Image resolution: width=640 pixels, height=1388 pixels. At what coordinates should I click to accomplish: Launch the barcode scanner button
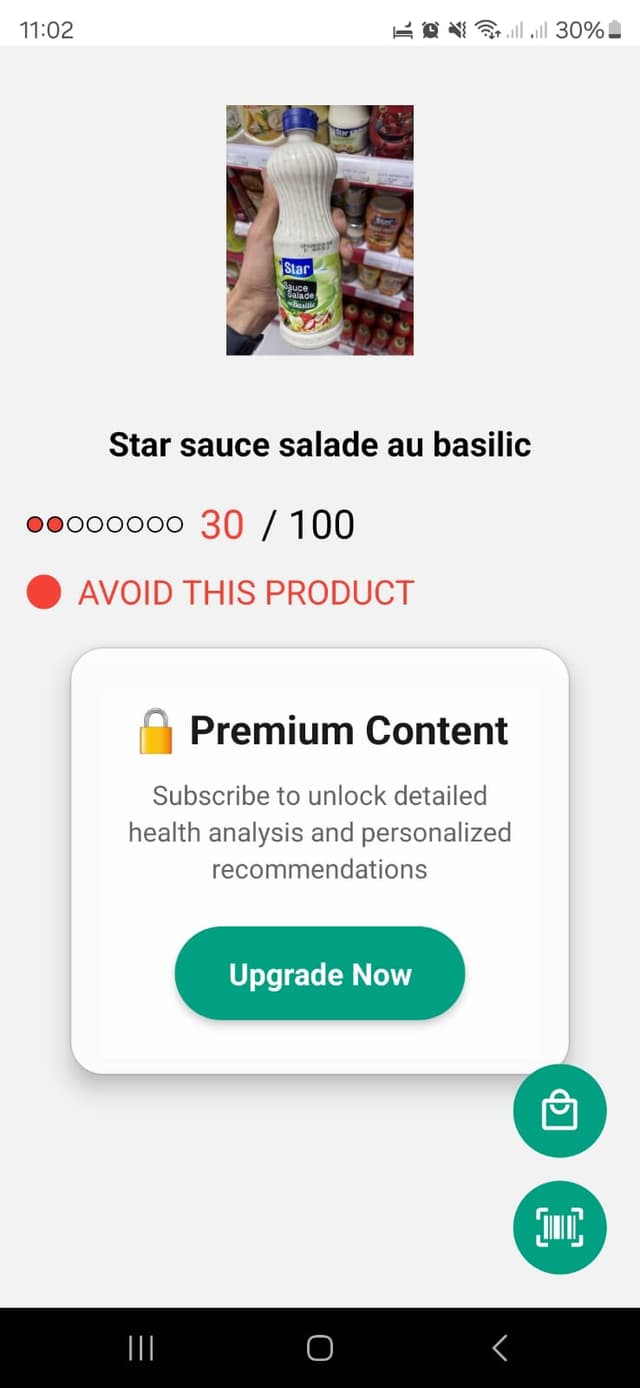[559, 1227]
